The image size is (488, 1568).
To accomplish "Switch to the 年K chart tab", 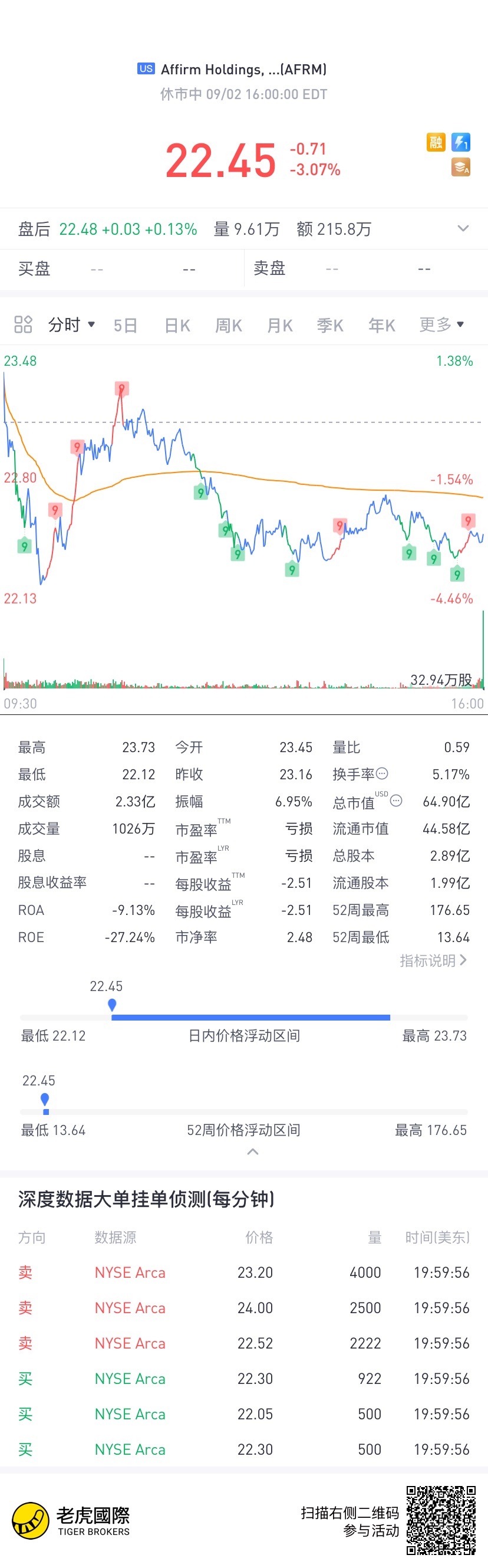I will click(x=381, y=325).
